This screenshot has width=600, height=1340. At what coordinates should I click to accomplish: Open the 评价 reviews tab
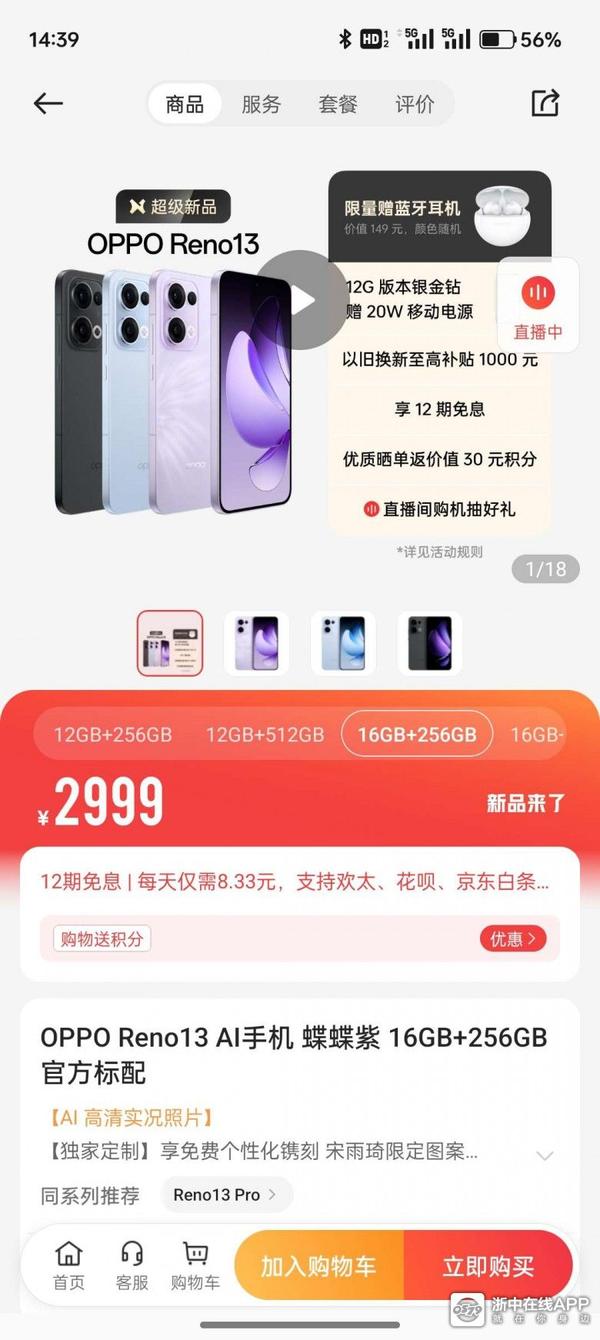coord(414,104)
